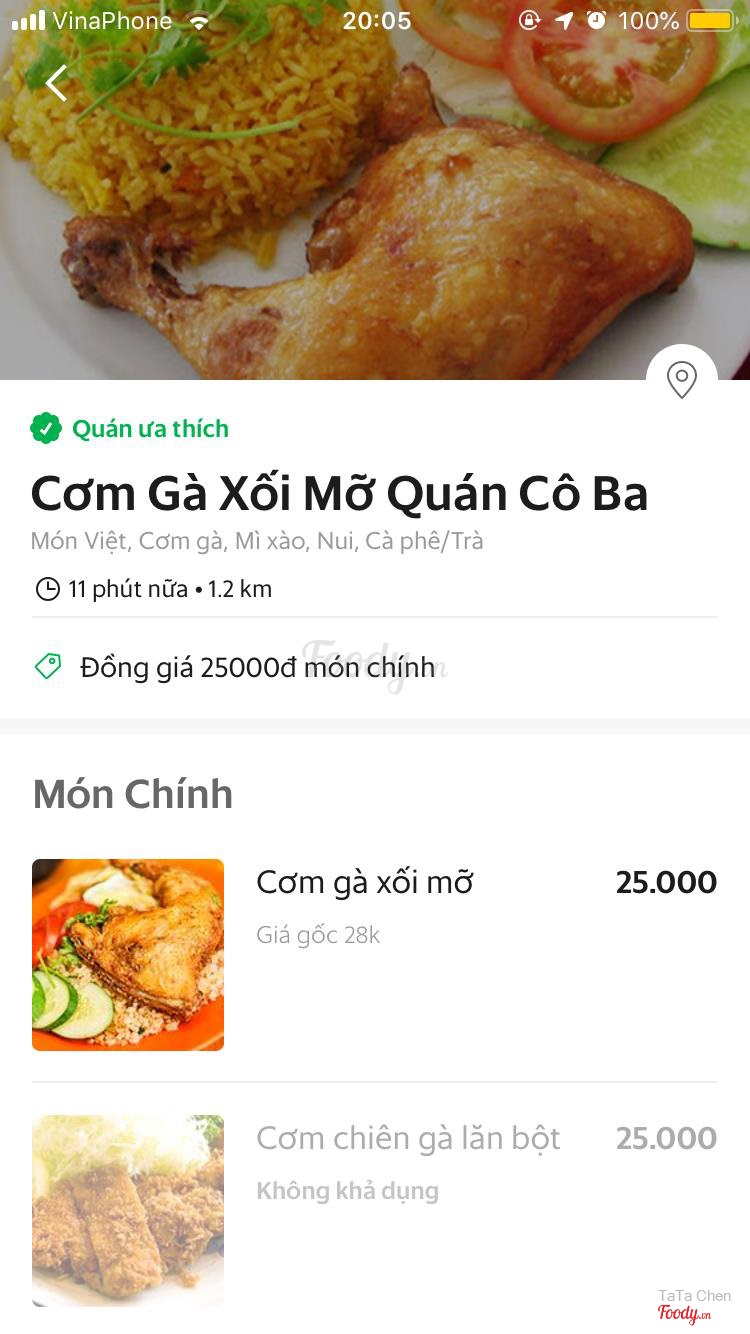View the Đồng giá 25000đ promotion
The image size is (750, 1334).
257,667
